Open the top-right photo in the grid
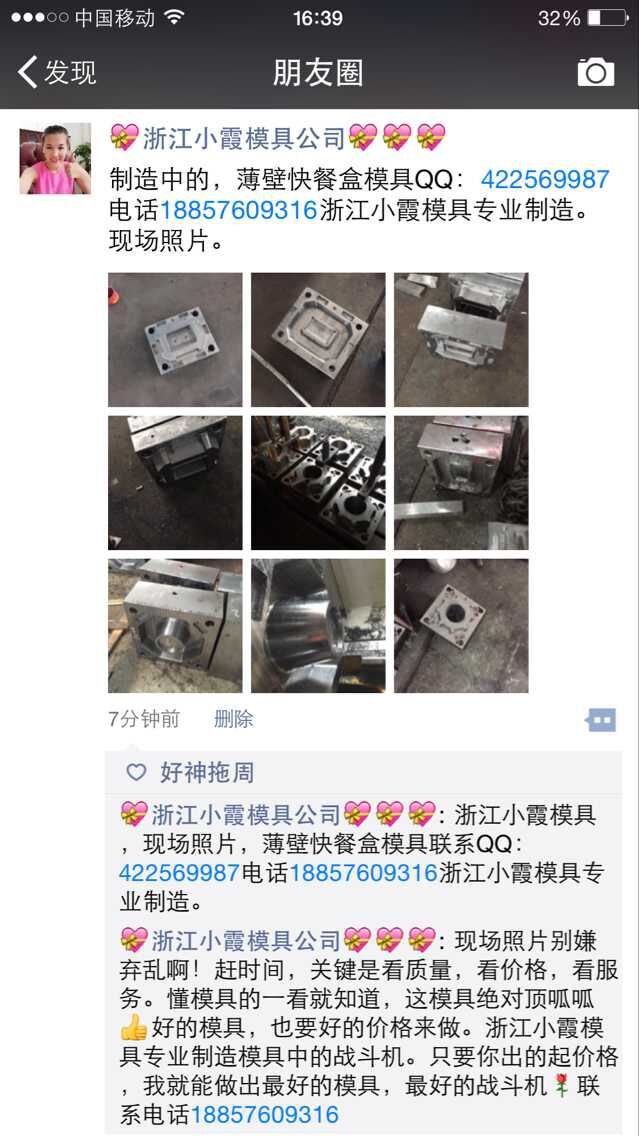The image size is (639, 1136). [461, 339]
